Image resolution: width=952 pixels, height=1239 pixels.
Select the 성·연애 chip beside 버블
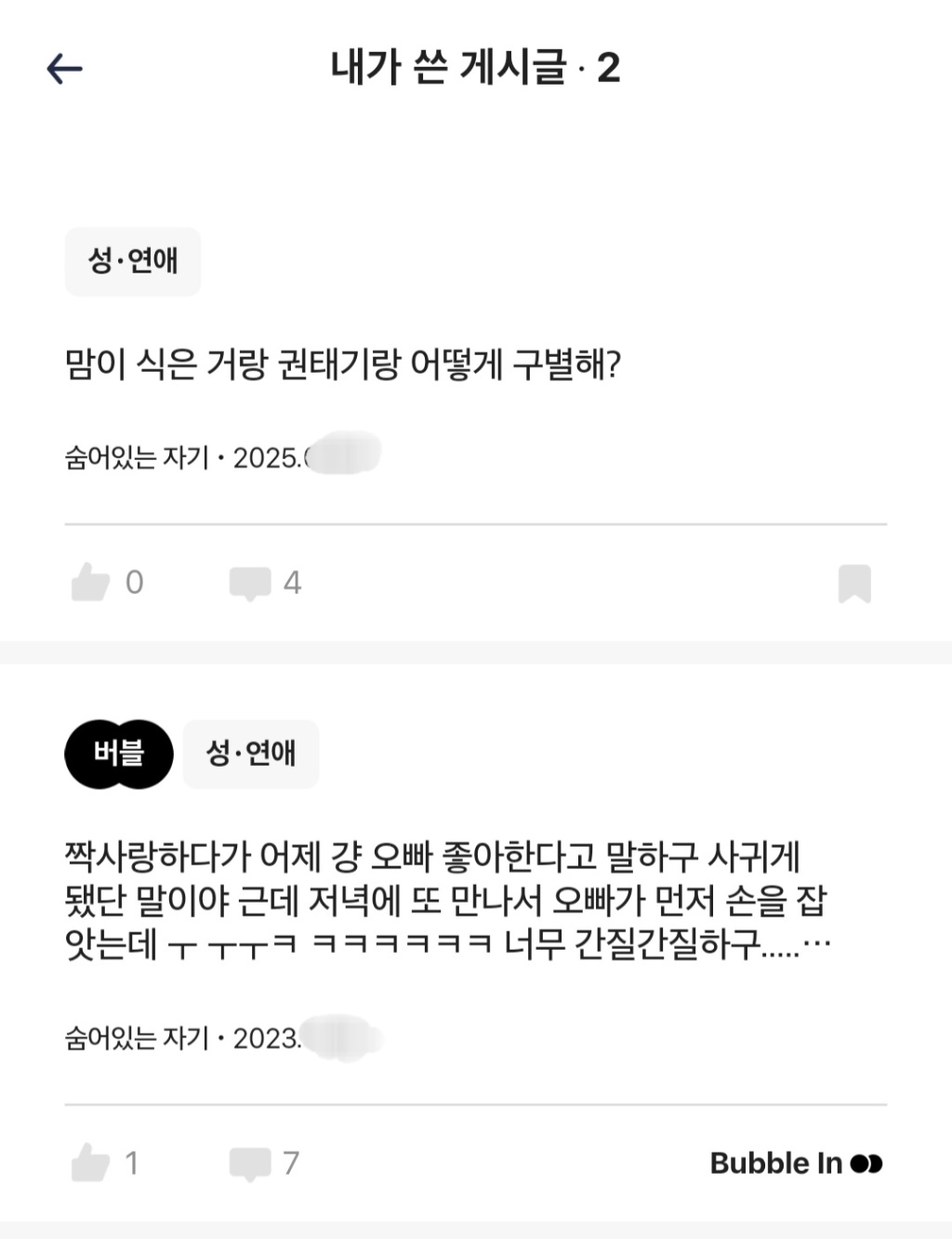coord(251,753)
